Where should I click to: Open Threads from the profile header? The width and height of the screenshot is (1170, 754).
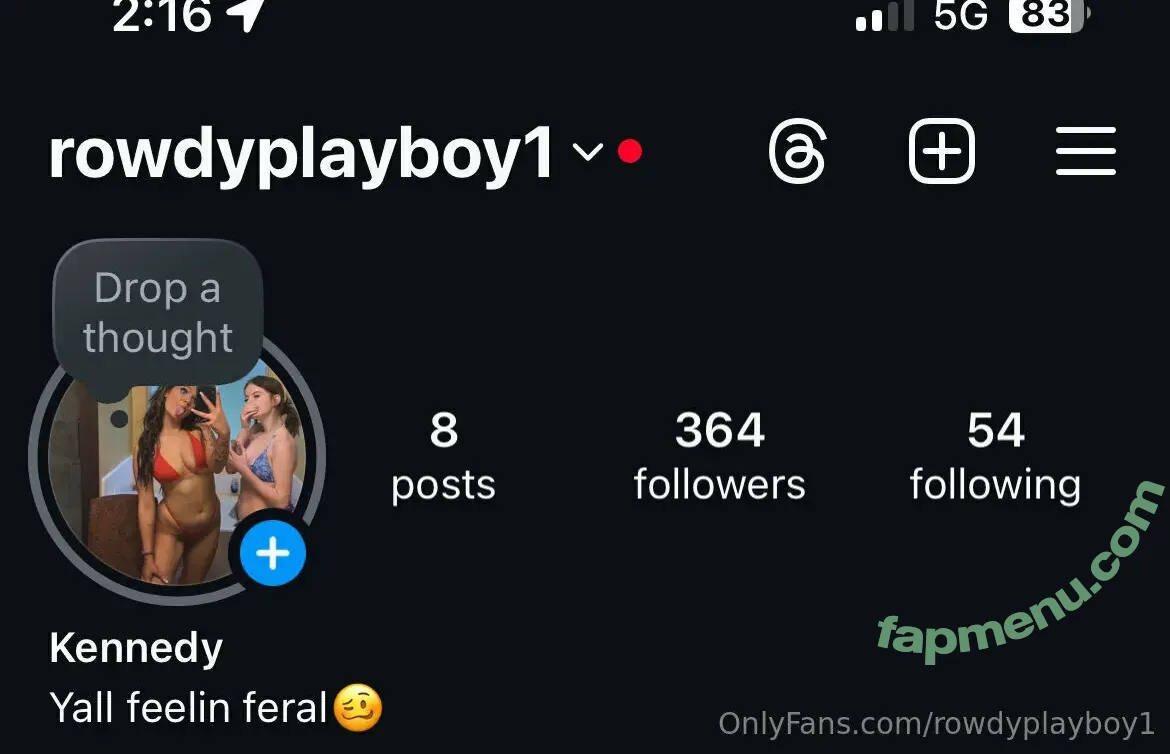coord(797,152)
